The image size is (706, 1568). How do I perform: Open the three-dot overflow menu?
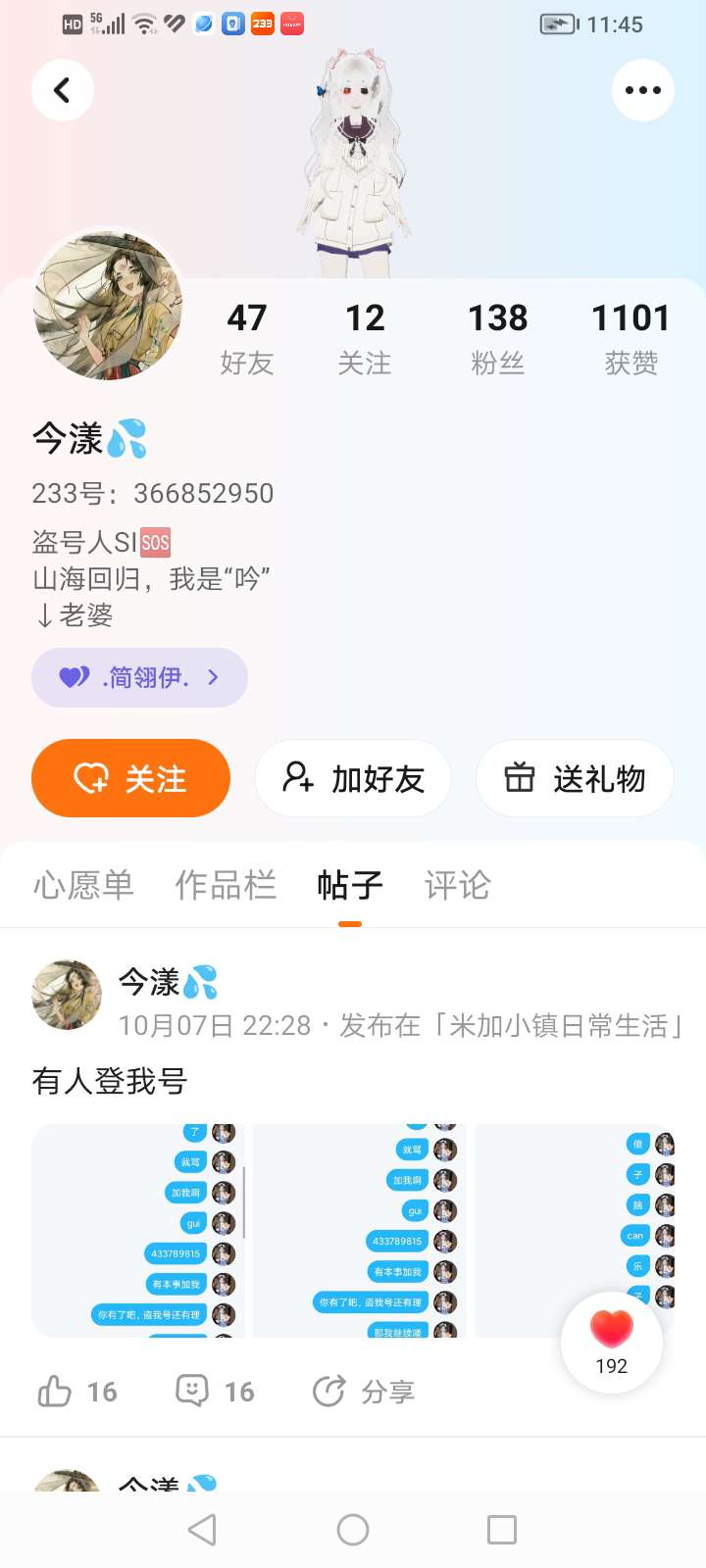coord(642,90)
